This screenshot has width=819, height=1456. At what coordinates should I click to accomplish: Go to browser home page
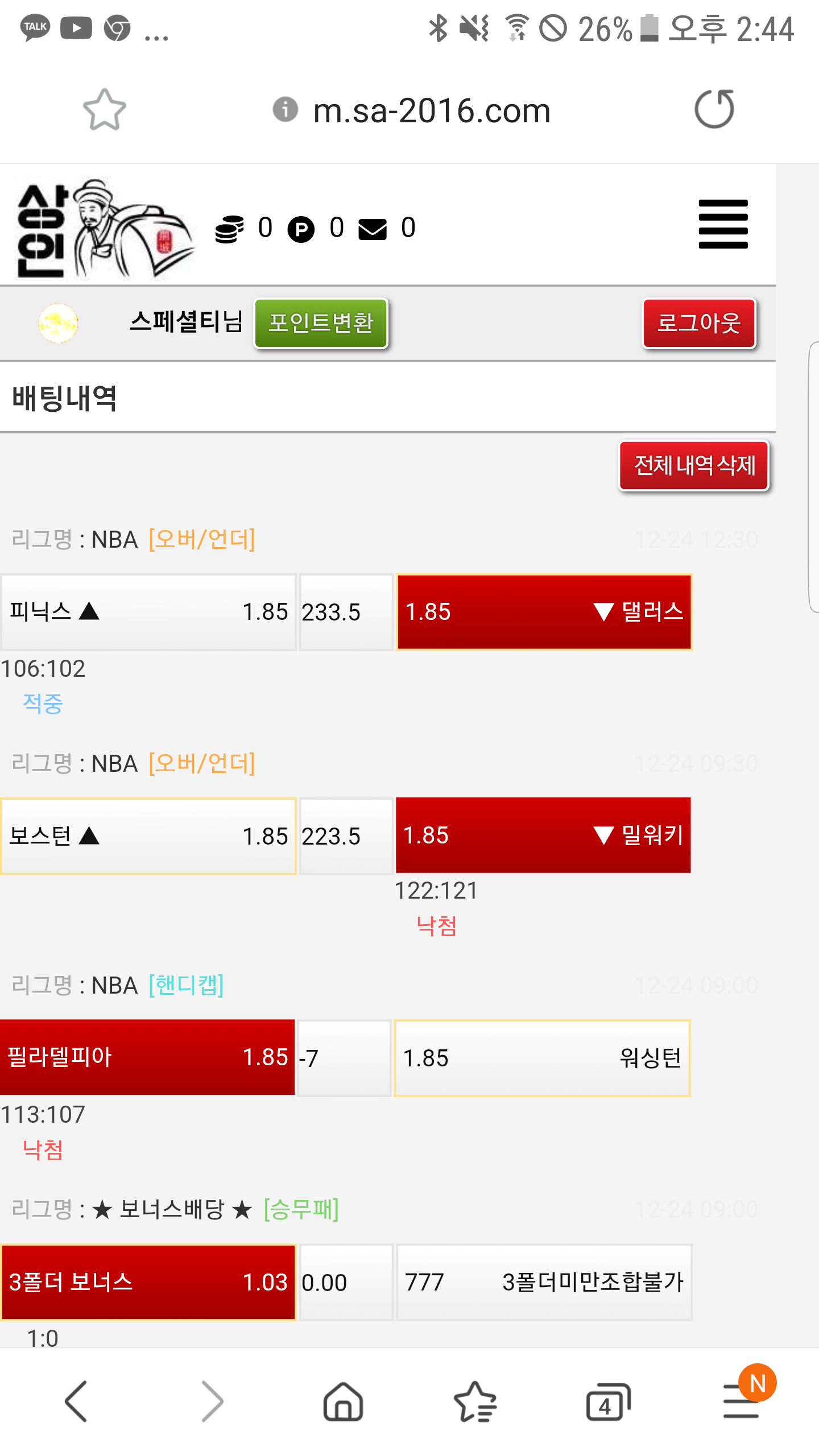pos(343,1401)
